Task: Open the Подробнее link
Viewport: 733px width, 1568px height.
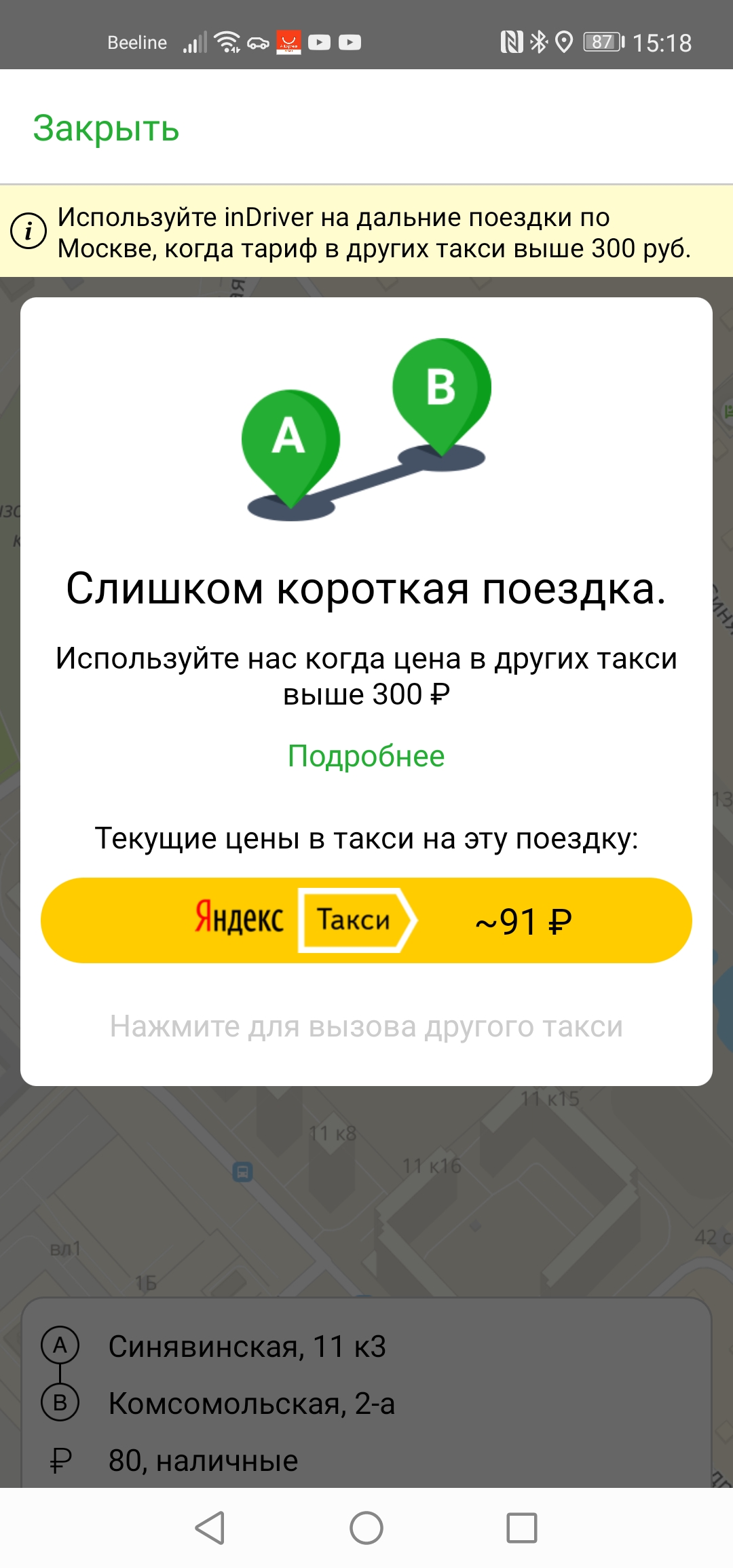Action: pos(366,755)
